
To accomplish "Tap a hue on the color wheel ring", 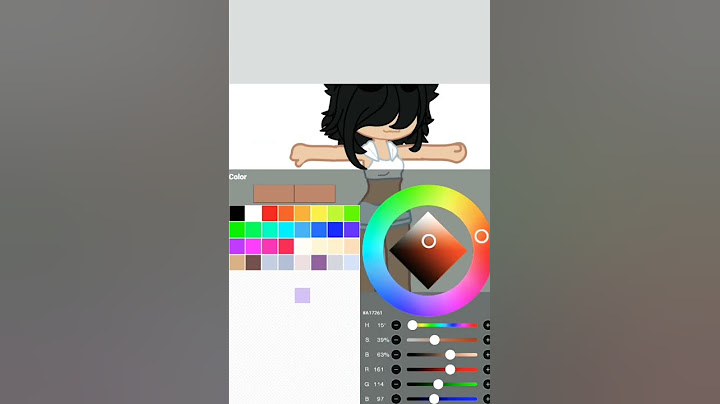I will point(481,236).
